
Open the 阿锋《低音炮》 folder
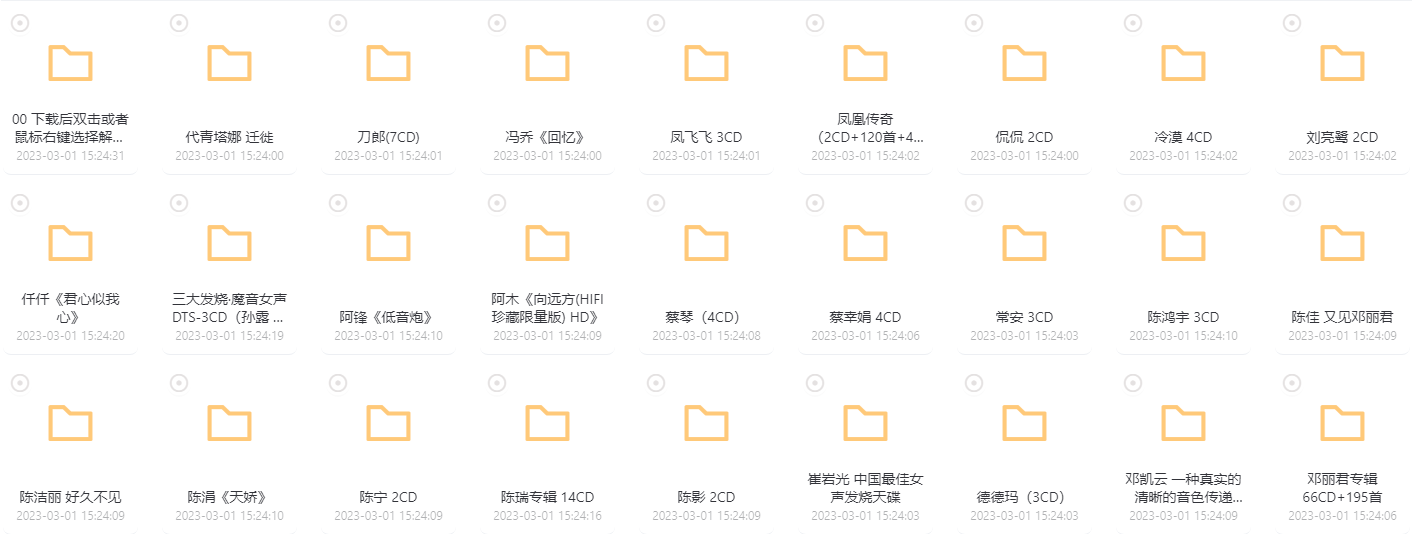388,244
